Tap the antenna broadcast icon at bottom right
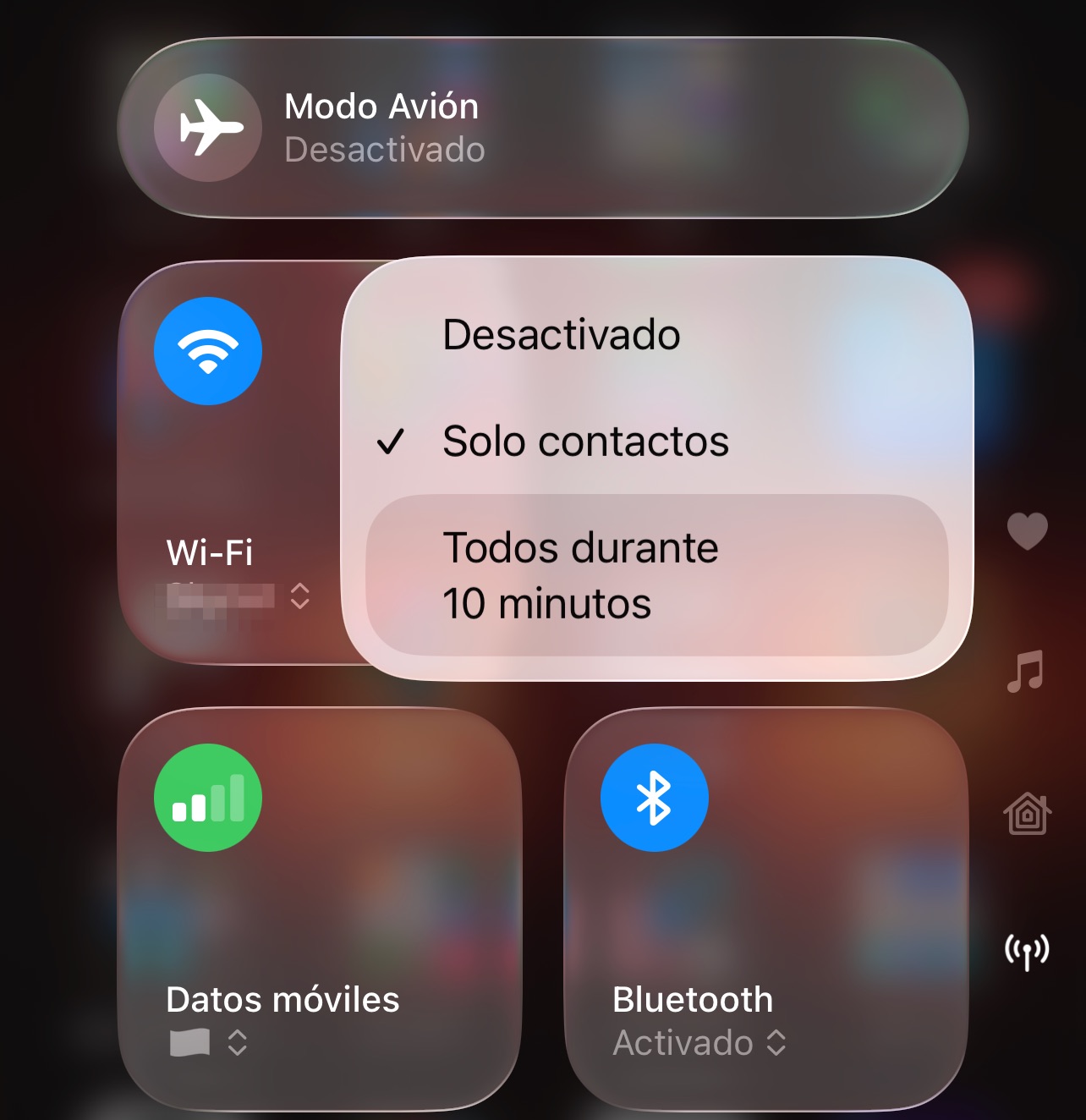Viewport: 1086px width, 1120px height. coord(1027,951)
